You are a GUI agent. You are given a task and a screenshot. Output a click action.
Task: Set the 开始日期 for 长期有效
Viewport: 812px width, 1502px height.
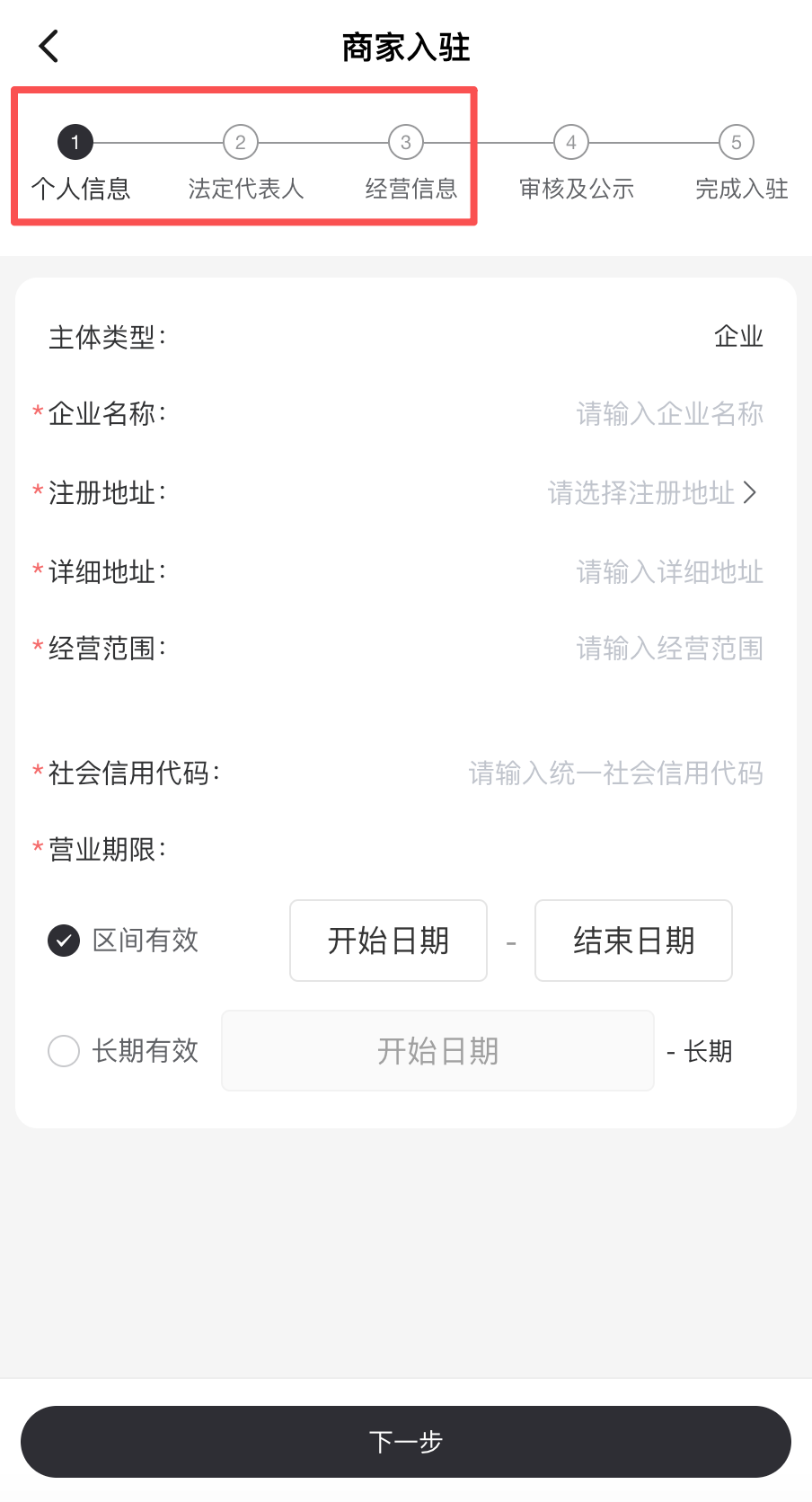437,1050
